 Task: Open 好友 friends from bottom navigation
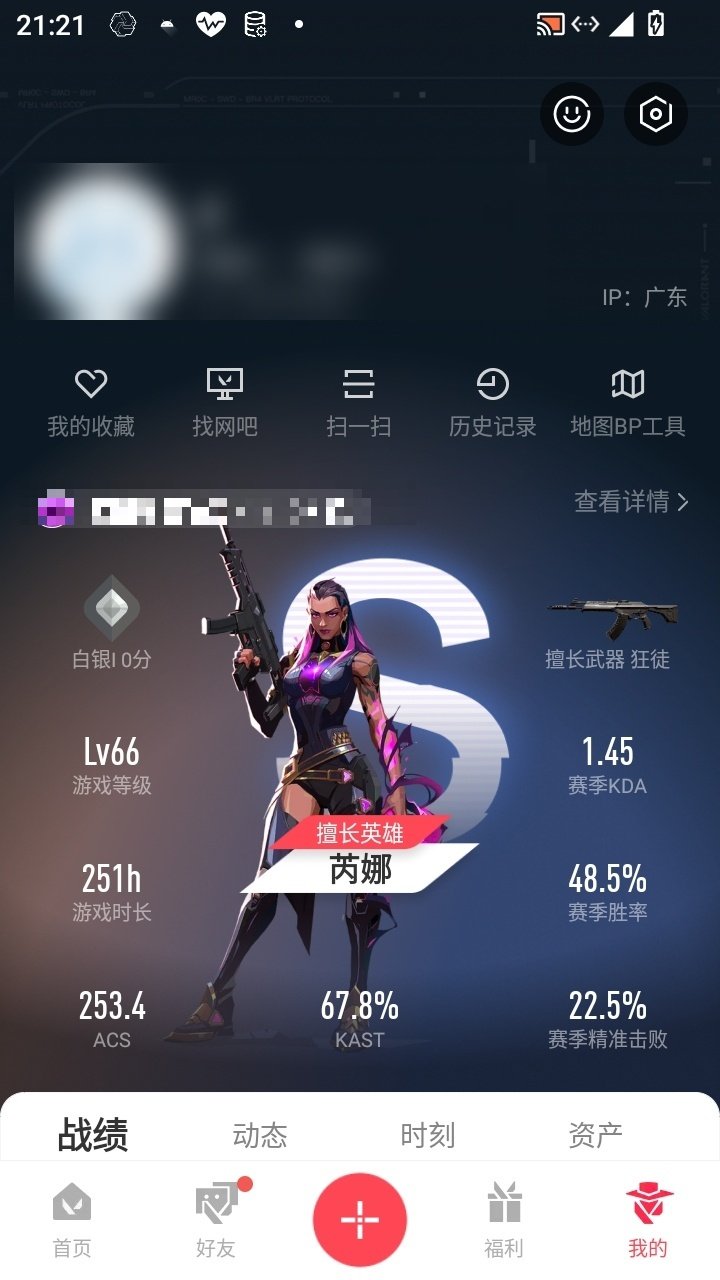pyautogui.click(x=216, y=1218)
